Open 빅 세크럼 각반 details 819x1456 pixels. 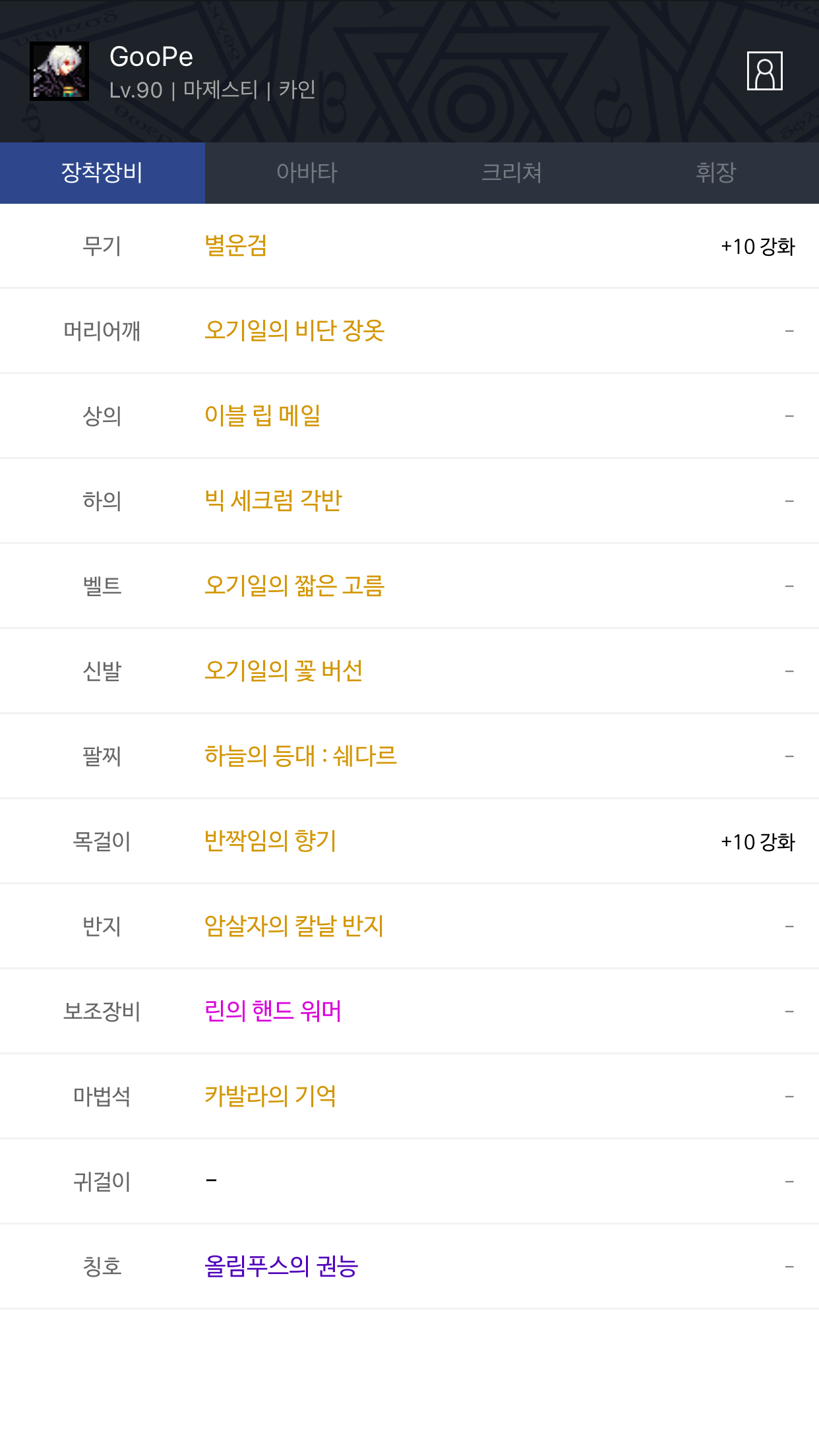pyautogui.click(x=273, y=501)
